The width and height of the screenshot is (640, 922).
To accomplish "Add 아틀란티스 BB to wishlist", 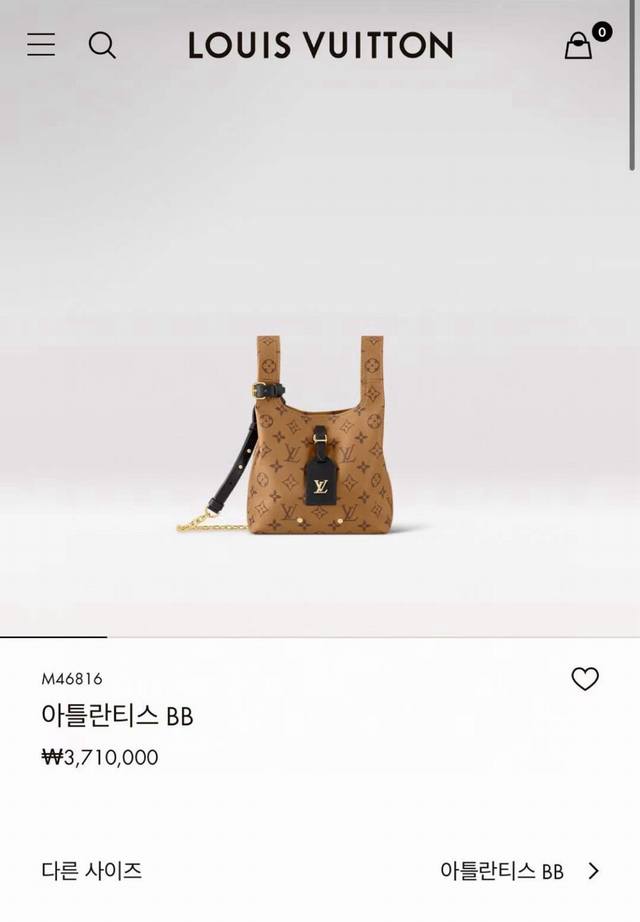I will pyautogui.click(x=584, y=679).
